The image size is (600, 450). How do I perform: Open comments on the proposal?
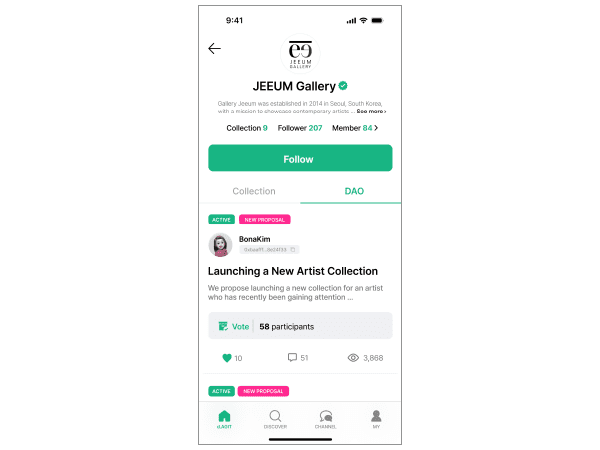coord(293,357)
